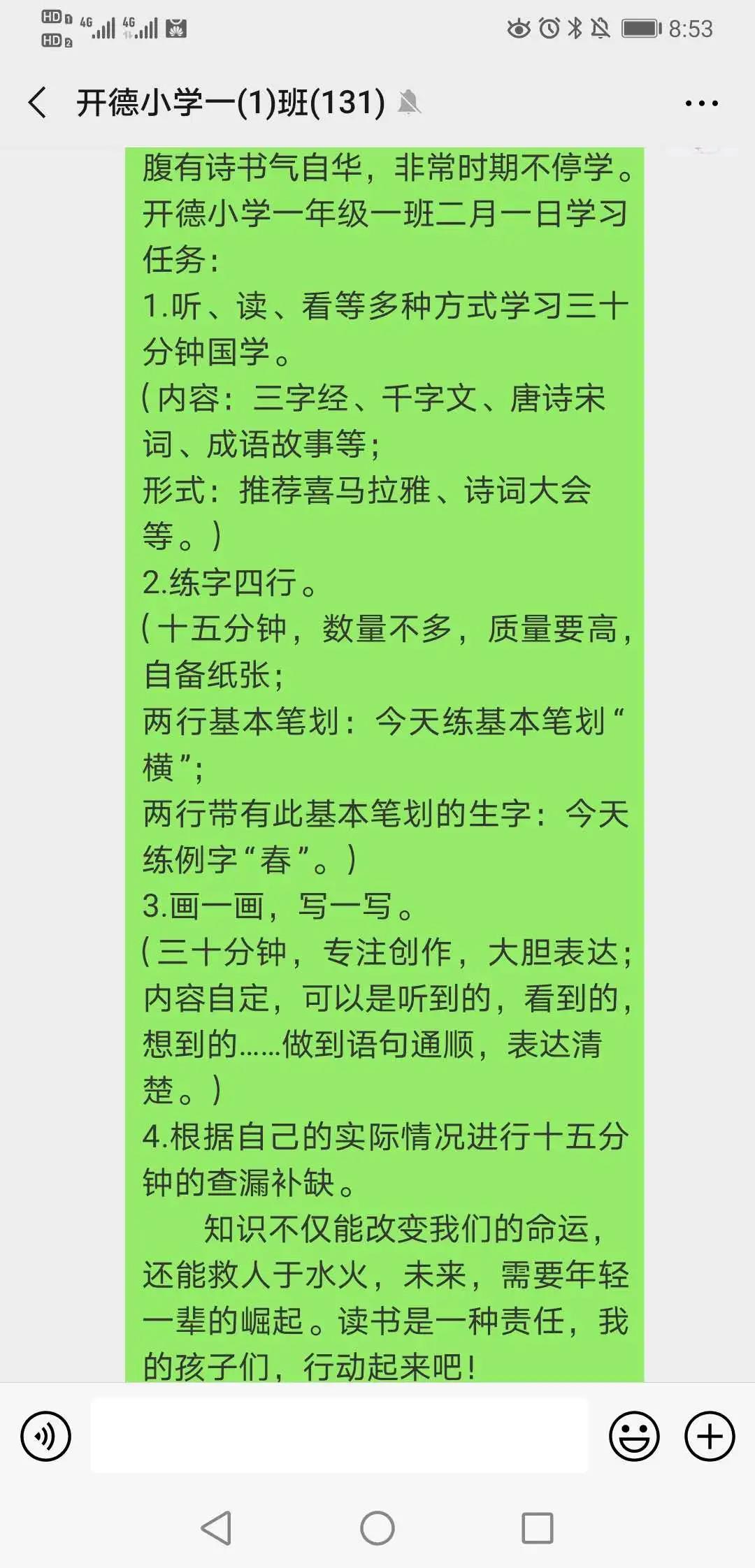This screenshot has height=1568, width=755.
Task: Switch to voice message input
Action: point(46,1437)
